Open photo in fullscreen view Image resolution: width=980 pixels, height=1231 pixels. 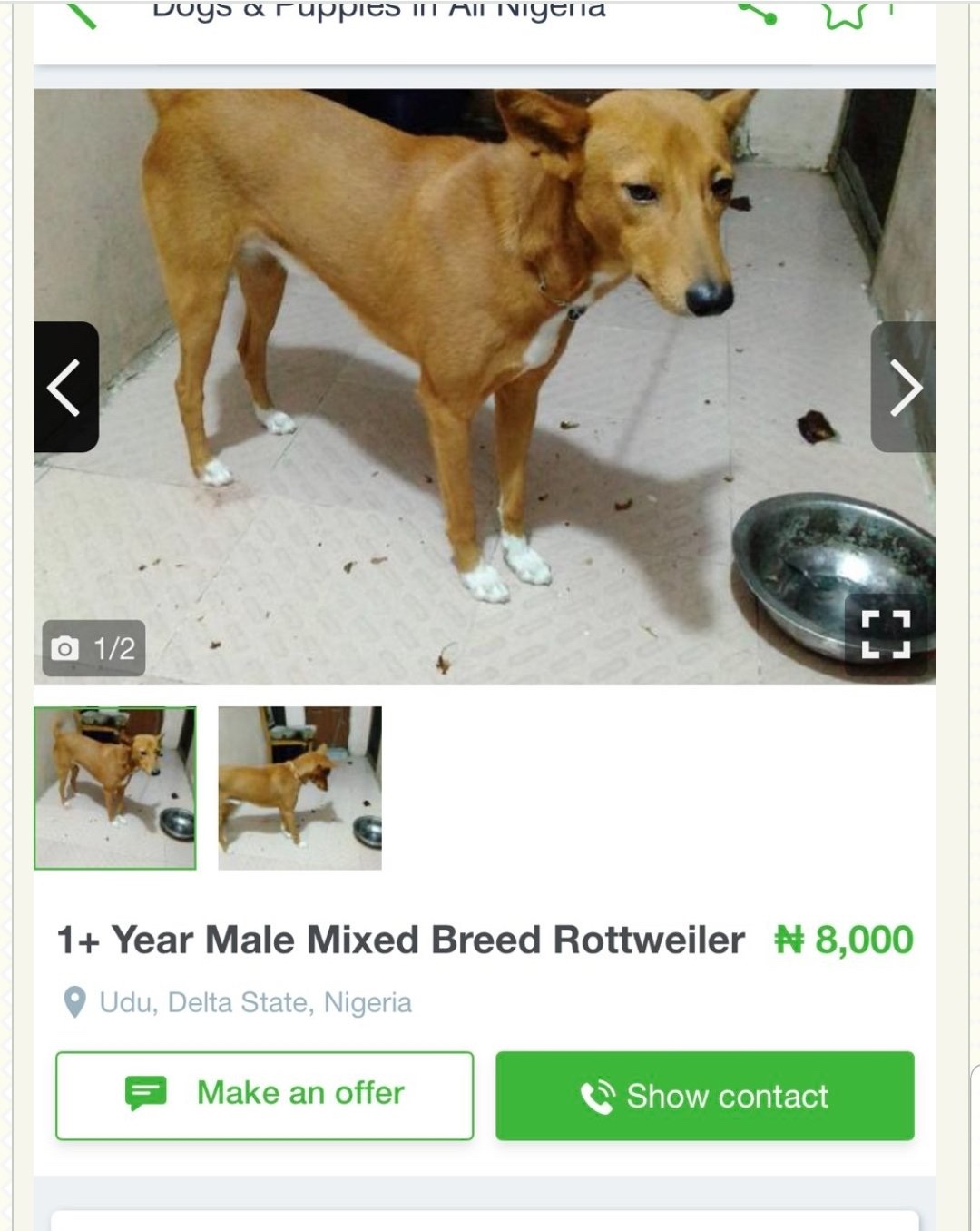click(x=885, y=634)
